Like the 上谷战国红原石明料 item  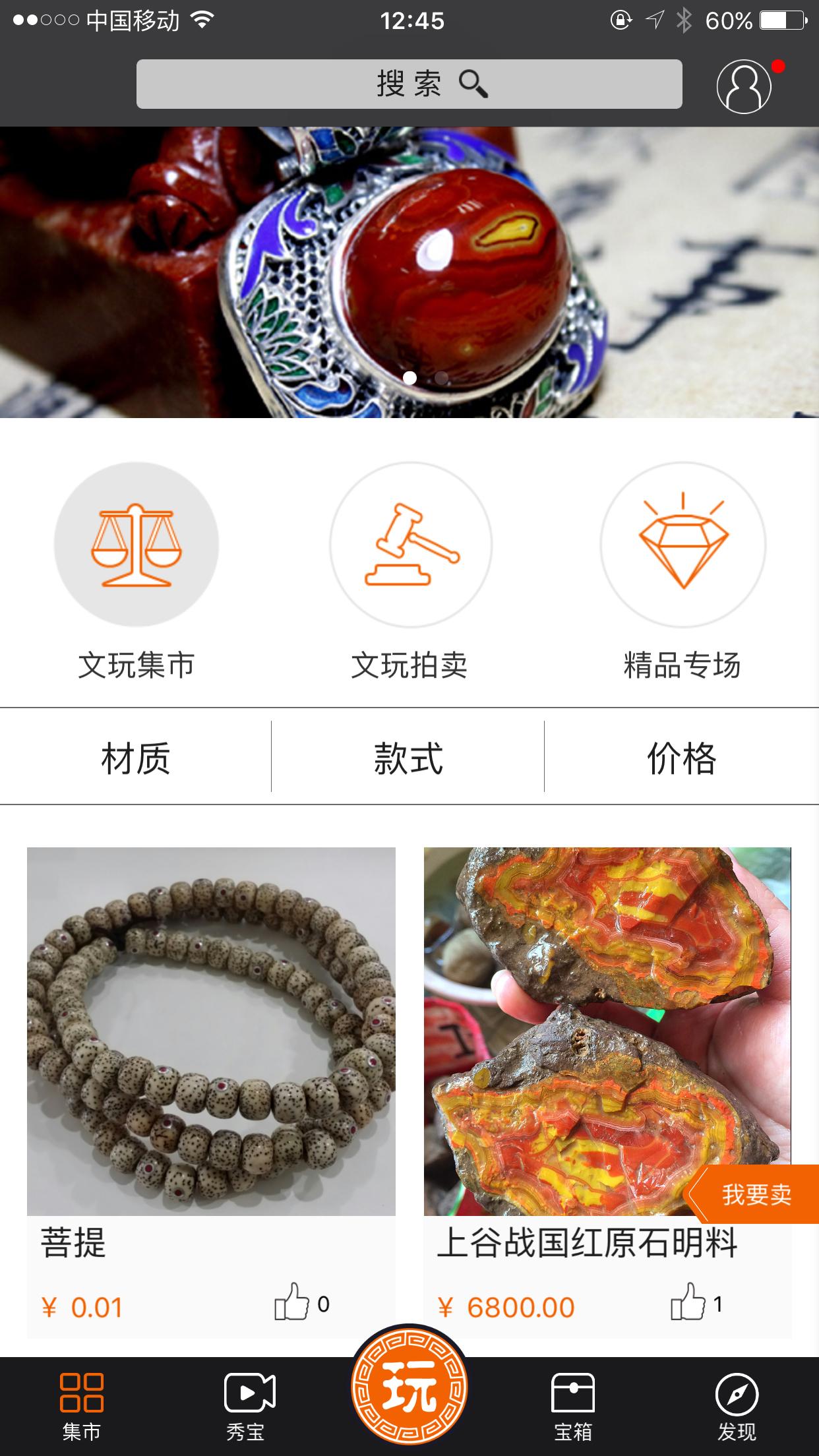point(688,1301)
